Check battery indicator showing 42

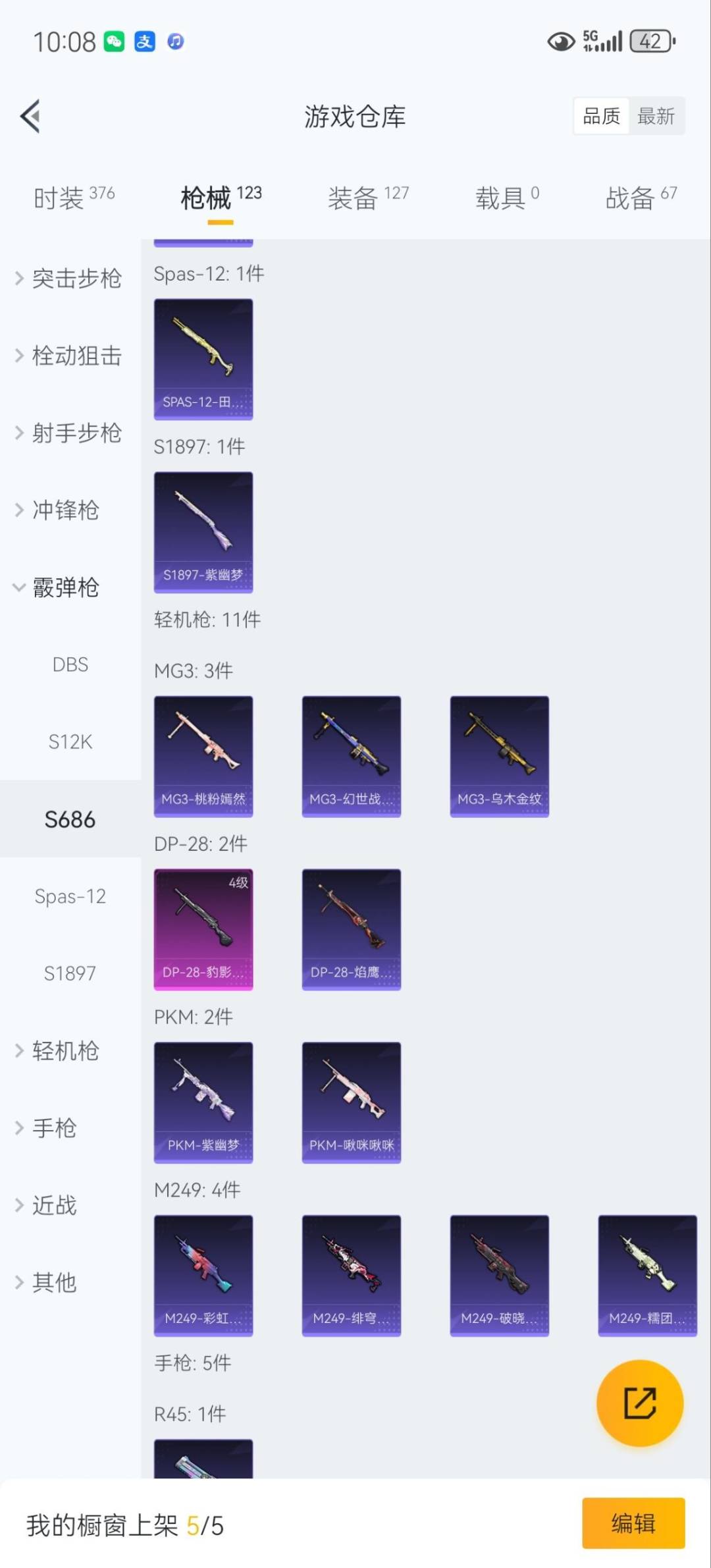650,41
